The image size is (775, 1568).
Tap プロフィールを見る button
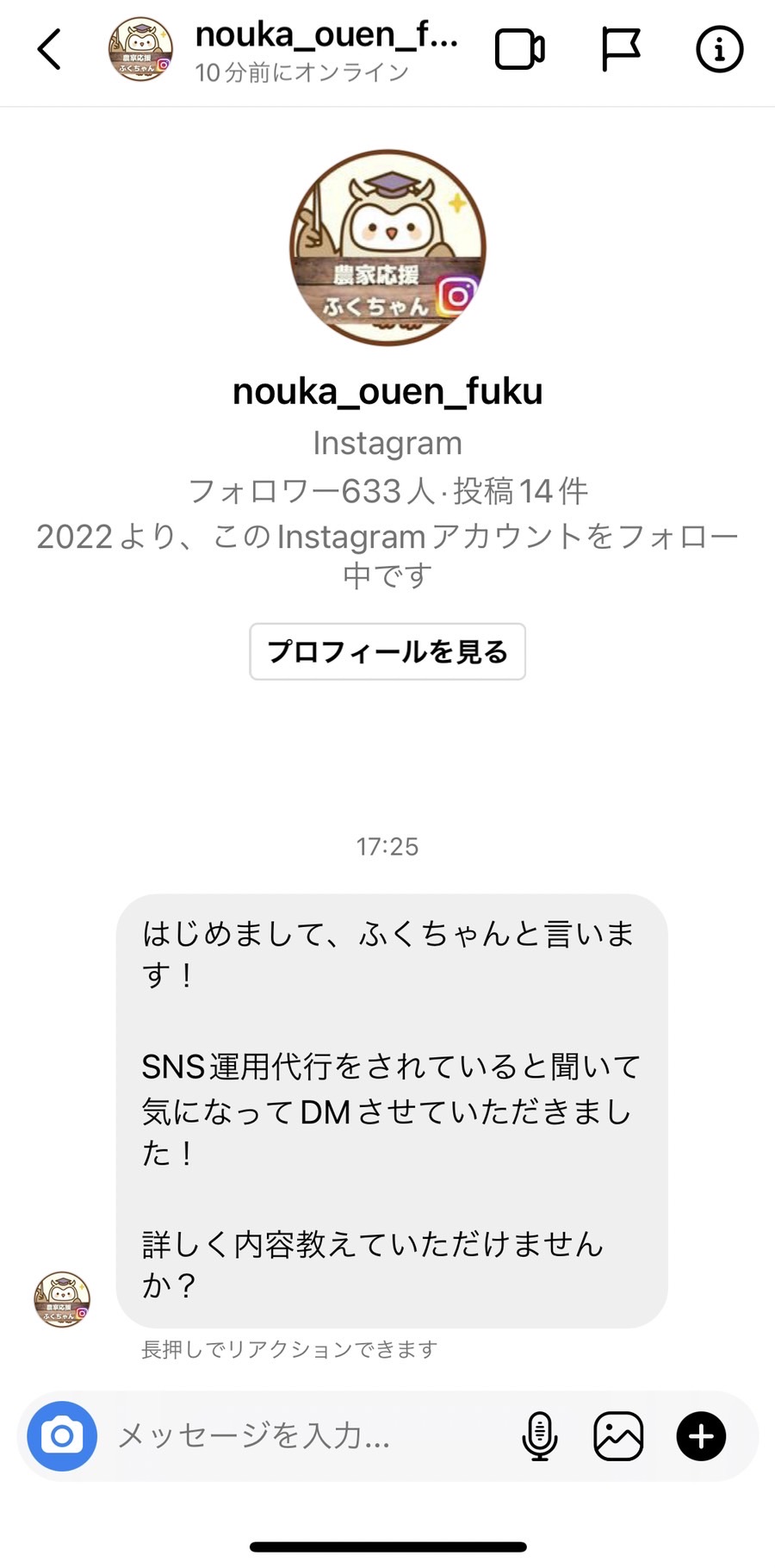(x=387, y=651)
